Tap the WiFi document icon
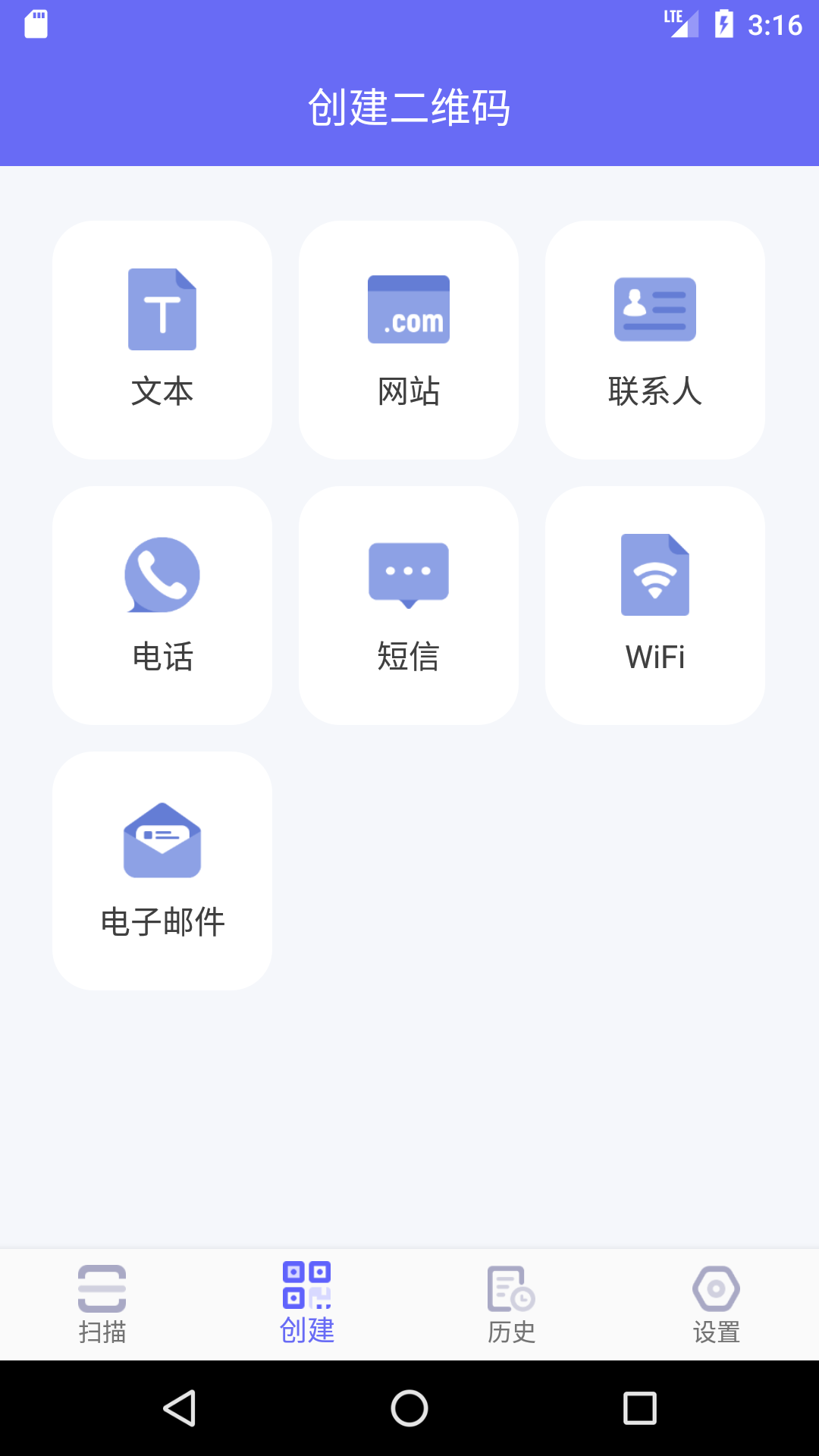The image size is (819, 1456). click(x=654, y=575)
